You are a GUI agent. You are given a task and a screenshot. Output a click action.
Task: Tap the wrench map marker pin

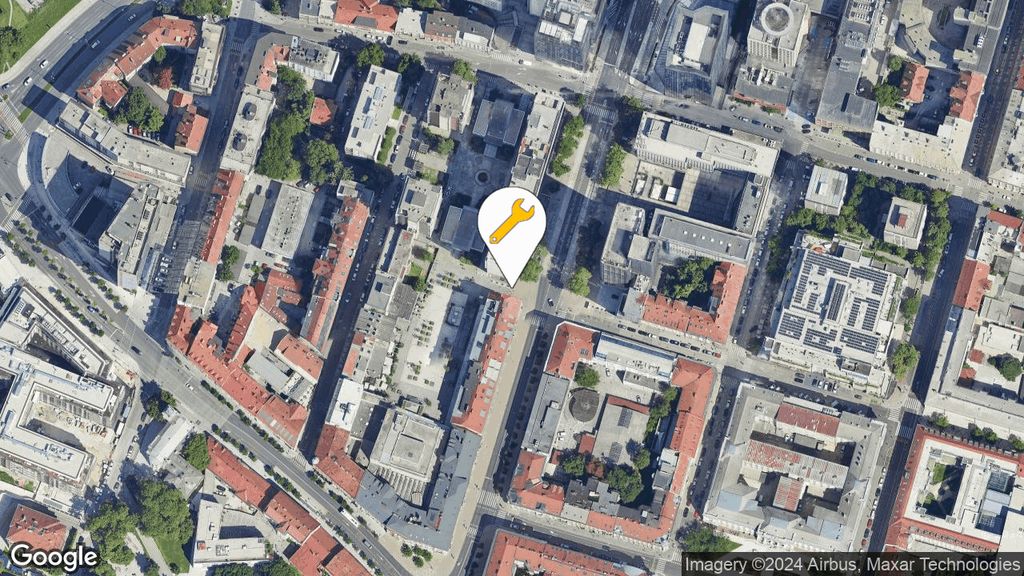(511, 228)
